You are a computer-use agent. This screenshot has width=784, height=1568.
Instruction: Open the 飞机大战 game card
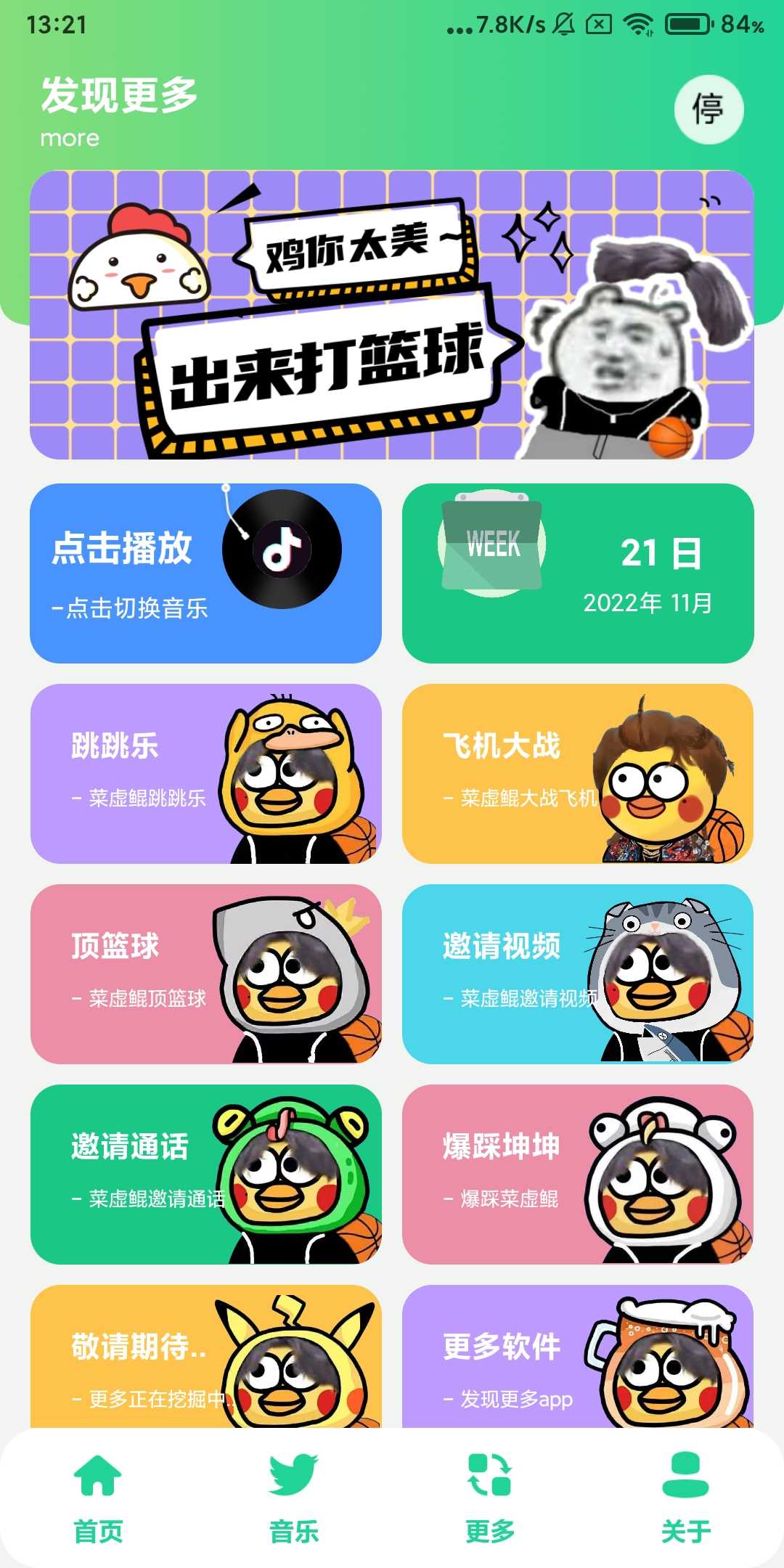[x=578, y=774]
